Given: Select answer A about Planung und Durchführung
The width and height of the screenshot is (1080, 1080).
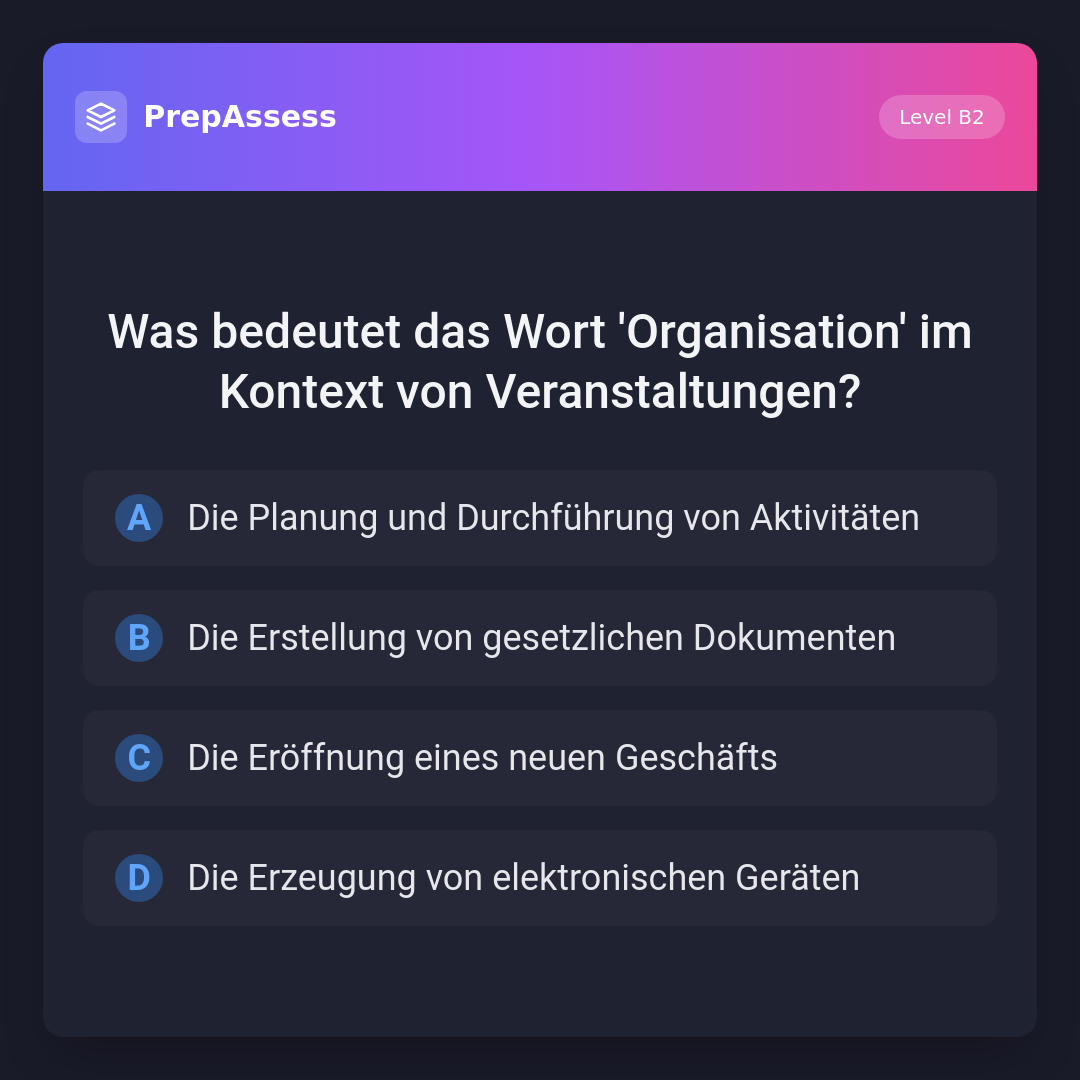Looking at the screenshot, I should (540, 518).
